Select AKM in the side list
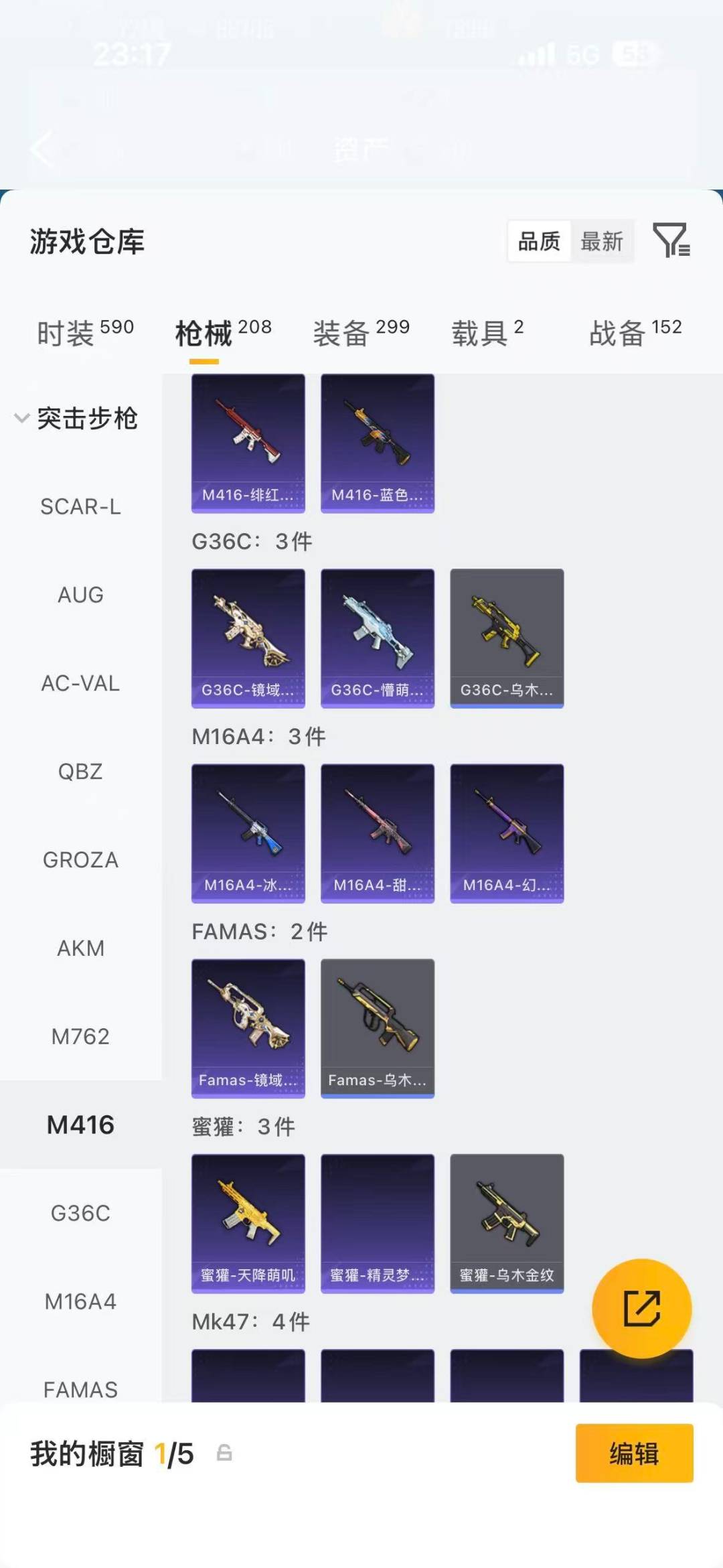Image resolution: width=723 pixels, height=1568 pixels. (x=80, y=948)
